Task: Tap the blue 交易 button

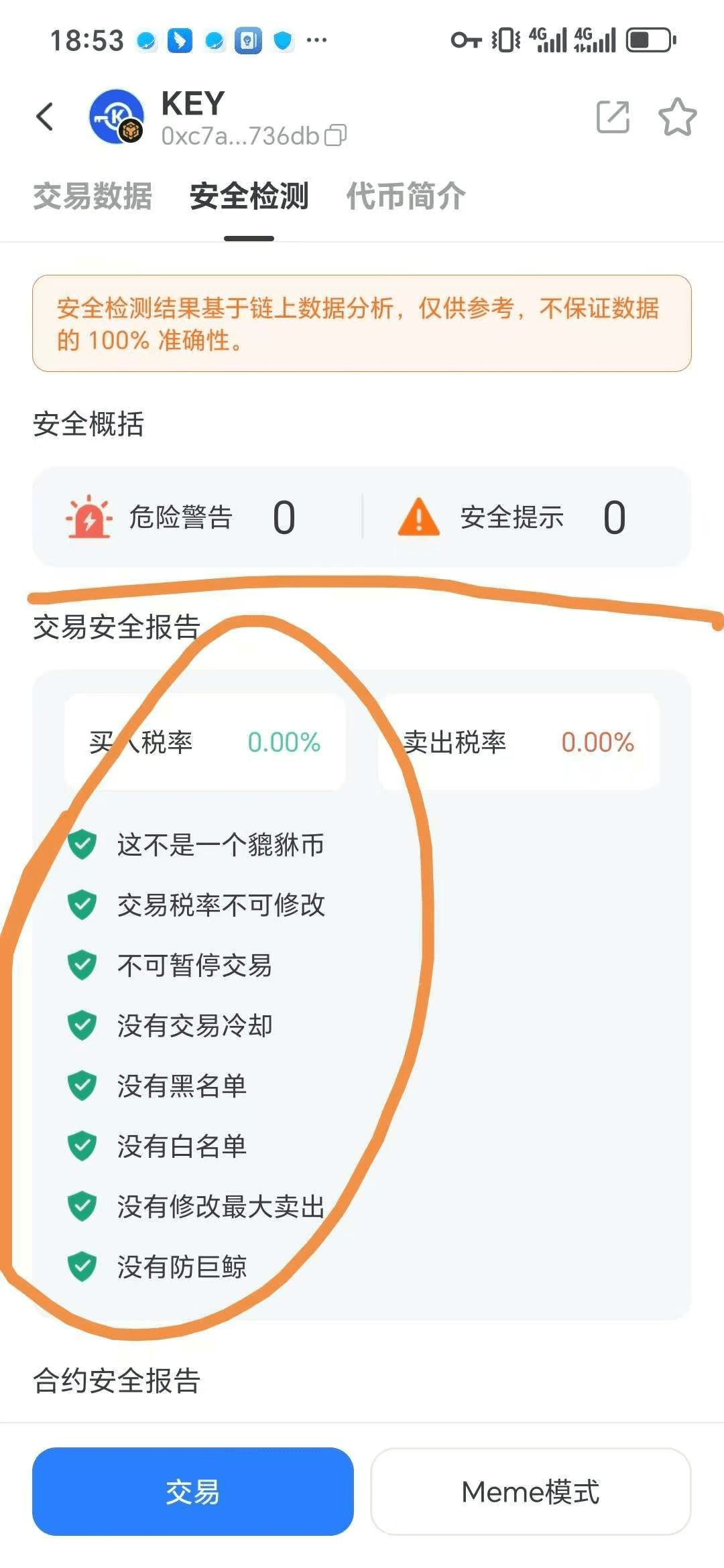Action: 193,1491
